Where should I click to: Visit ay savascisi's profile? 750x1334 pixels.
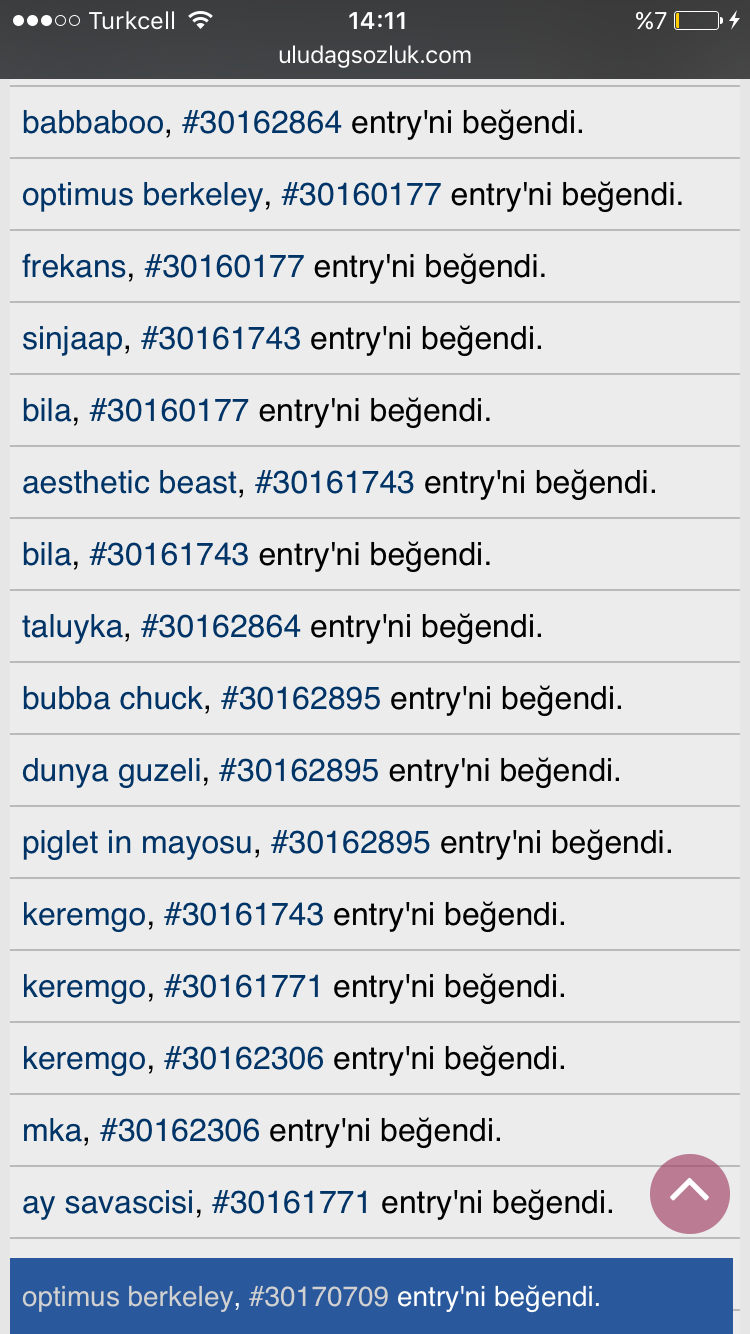[108, 1203]
